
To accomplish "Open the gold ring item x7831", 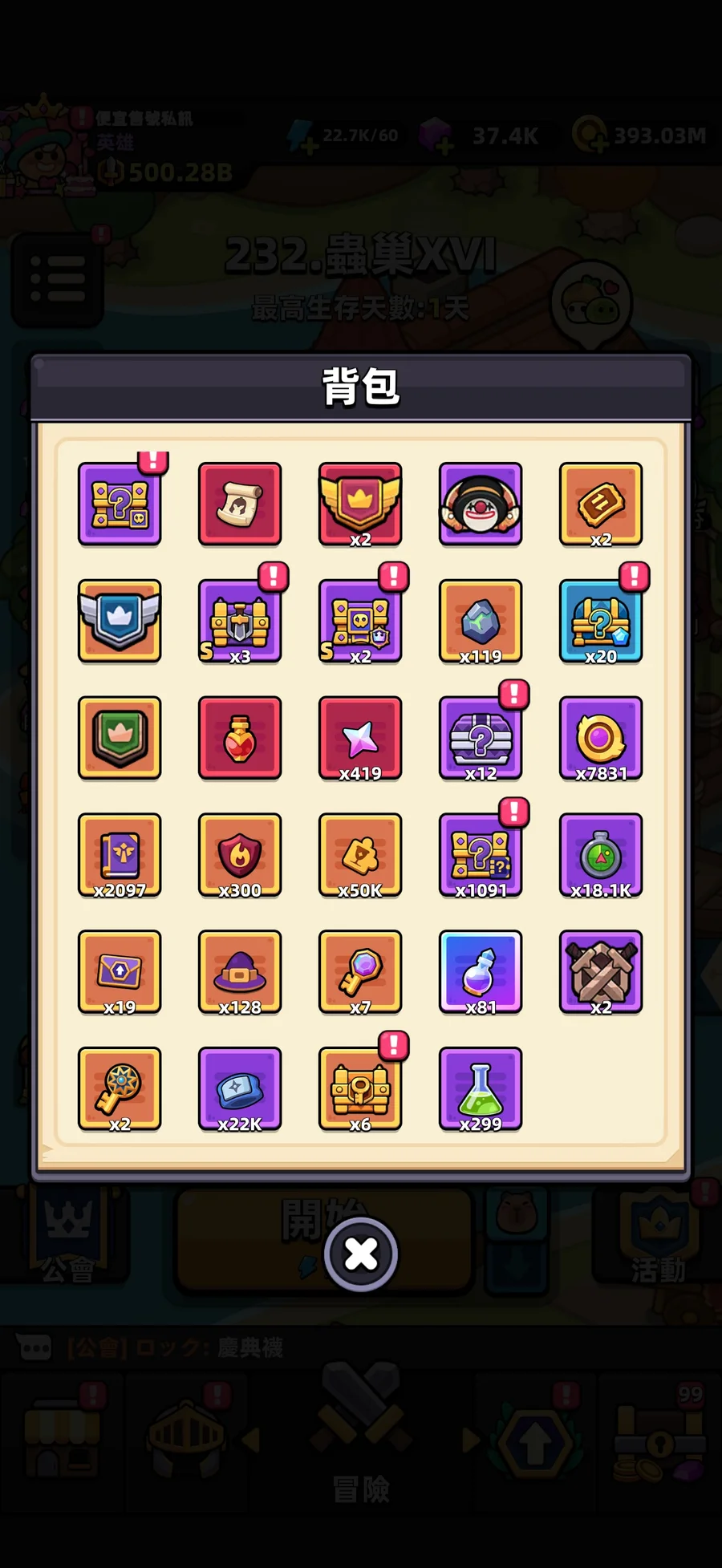I will pos(601,738).
